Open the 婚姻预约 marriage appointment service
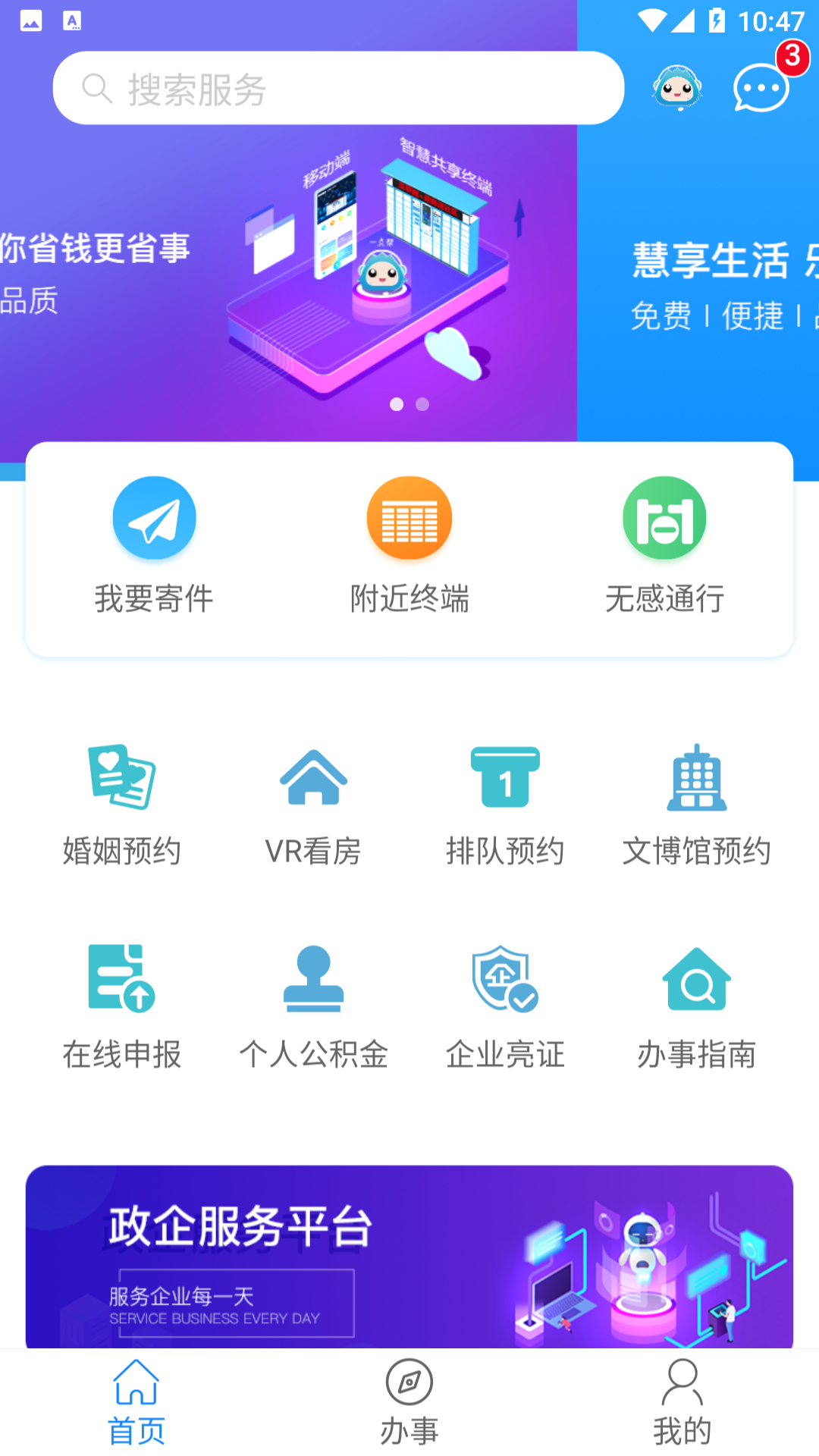This screenshot has height=1456, width=819. 121,804
